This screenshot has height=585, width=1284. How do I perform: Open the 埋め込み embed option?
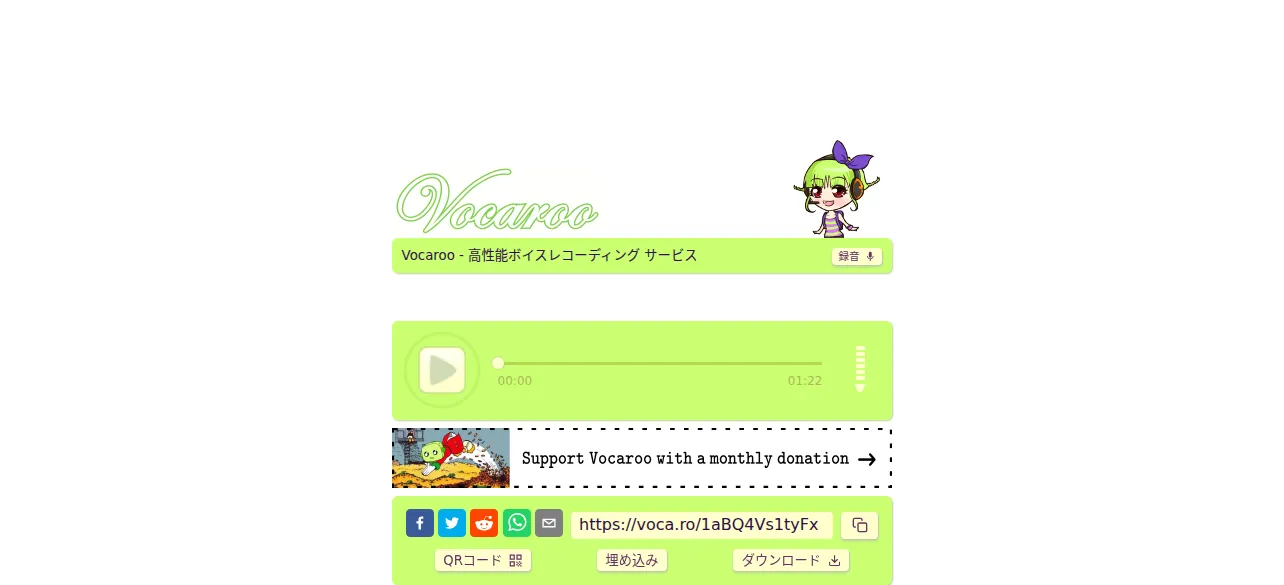click(632, 560)
